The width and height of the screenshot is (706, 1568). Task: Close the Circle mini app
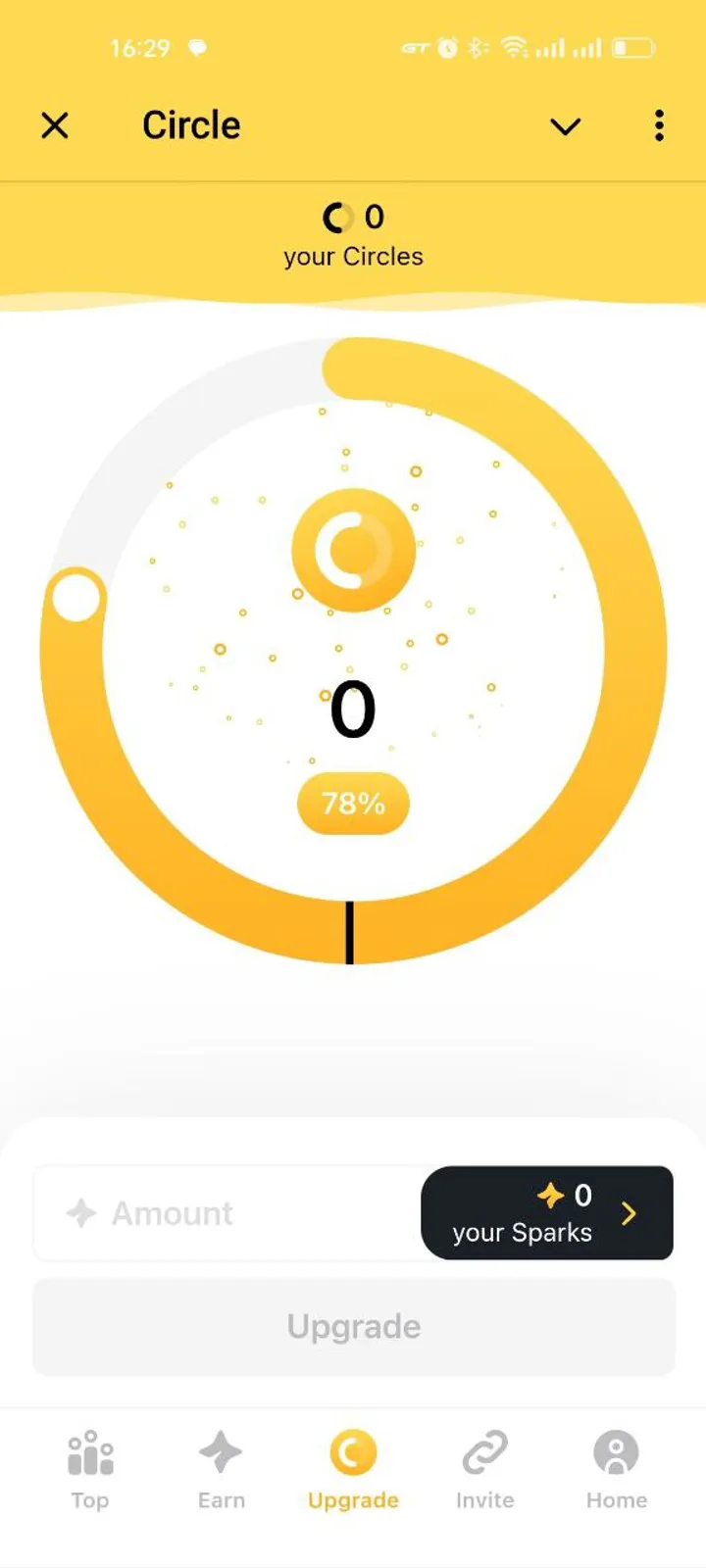[x=55, y=125]
